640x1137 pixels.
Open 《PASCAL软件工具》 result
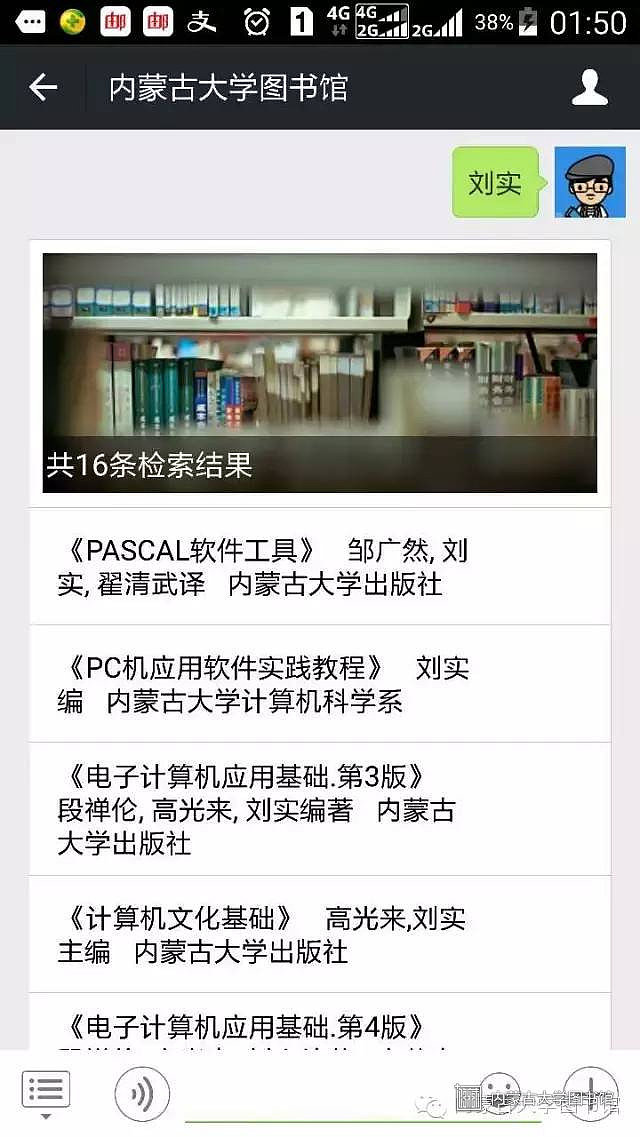pyautogui.click(x=319, y=567)
